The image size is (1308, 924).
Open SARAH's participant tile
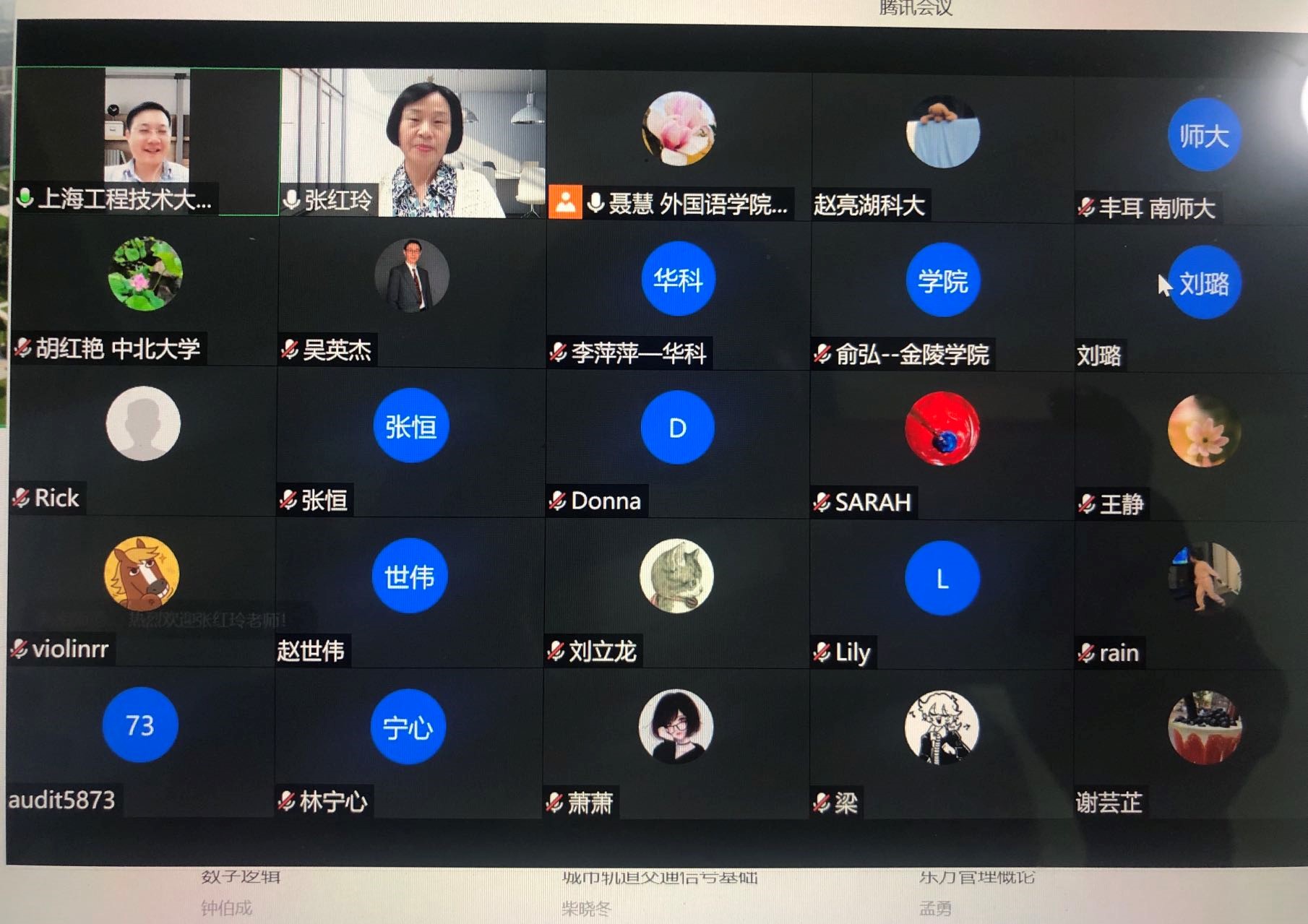pos(942,446)
